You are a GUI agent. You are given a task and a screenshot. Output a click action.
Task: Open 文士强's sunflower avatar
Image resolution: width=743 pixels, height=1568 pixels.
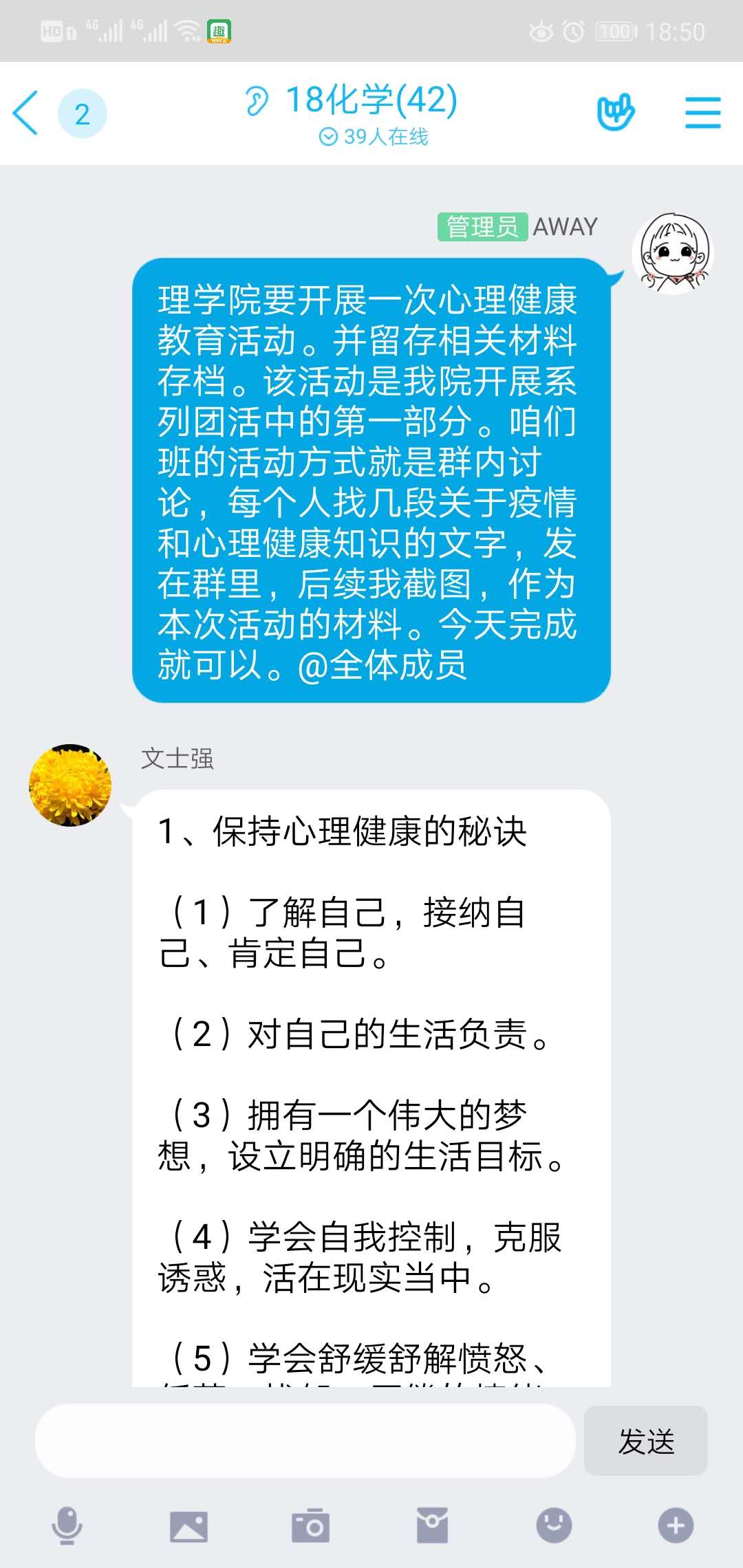[69, 785]
